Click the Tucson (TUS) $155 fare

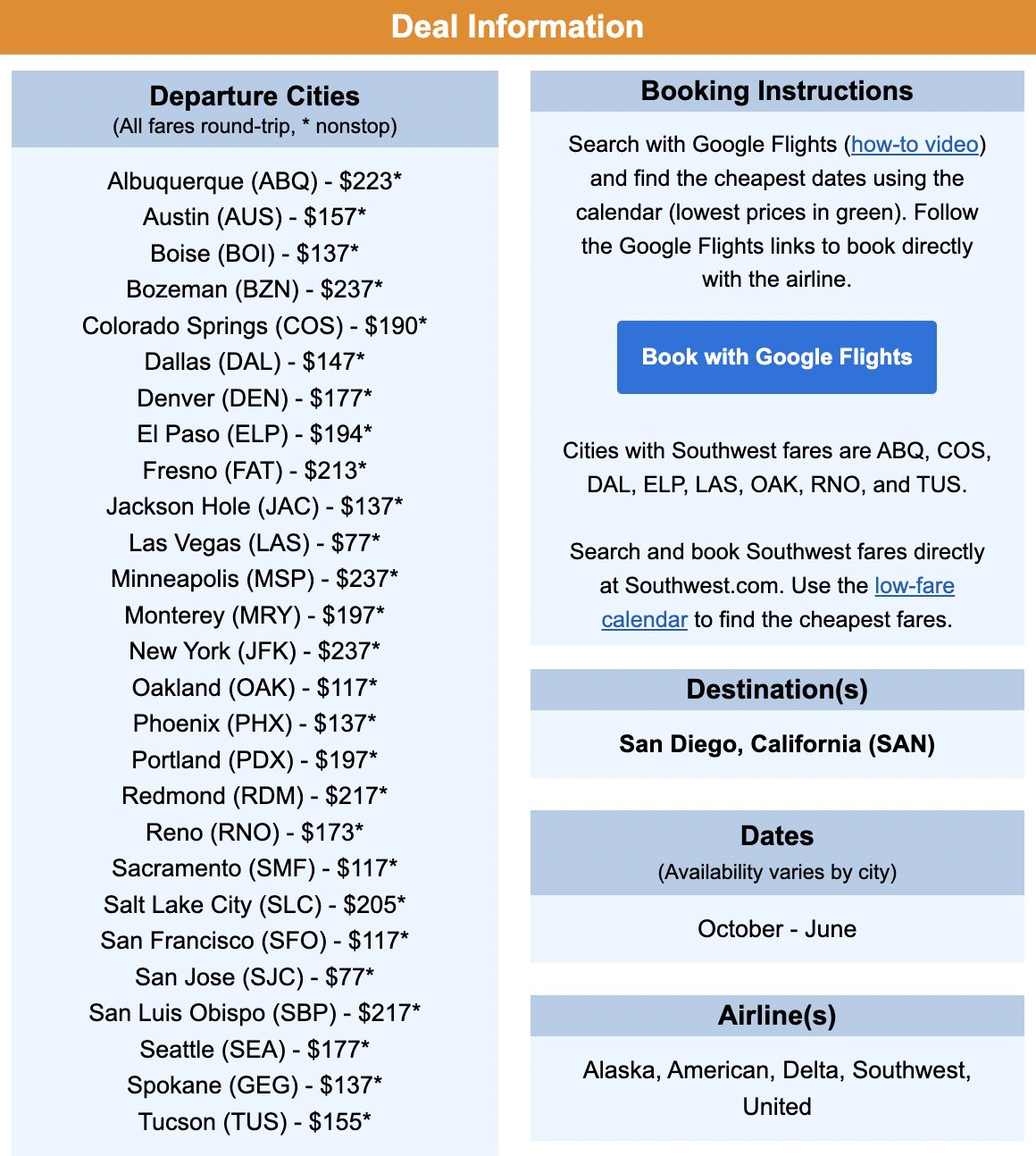click(255, 1121)
